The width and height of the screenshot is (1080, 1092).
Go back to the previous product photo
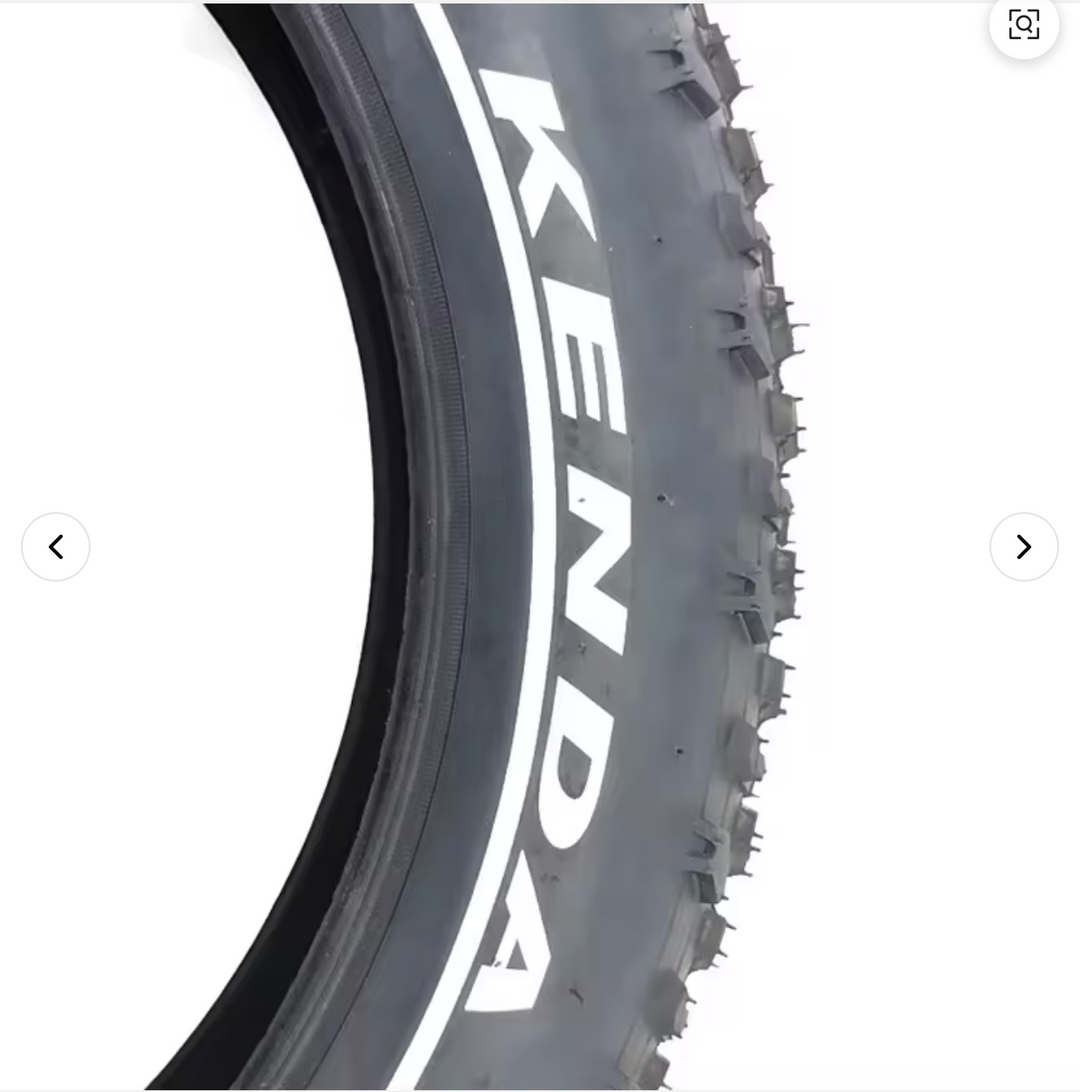click(56, 546)
